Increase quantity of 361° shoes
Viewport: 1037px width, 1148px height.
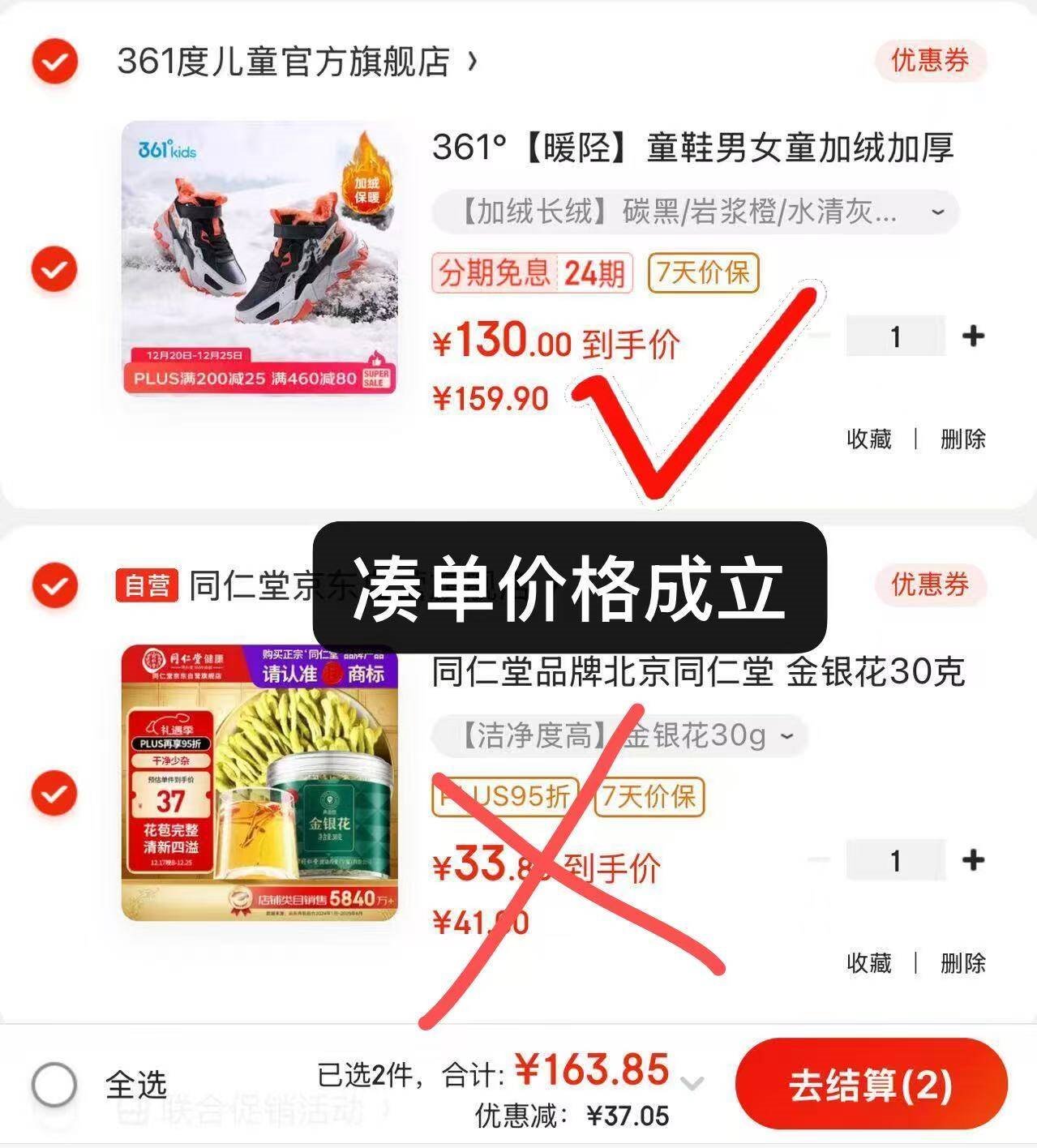[x=973, y=336]
